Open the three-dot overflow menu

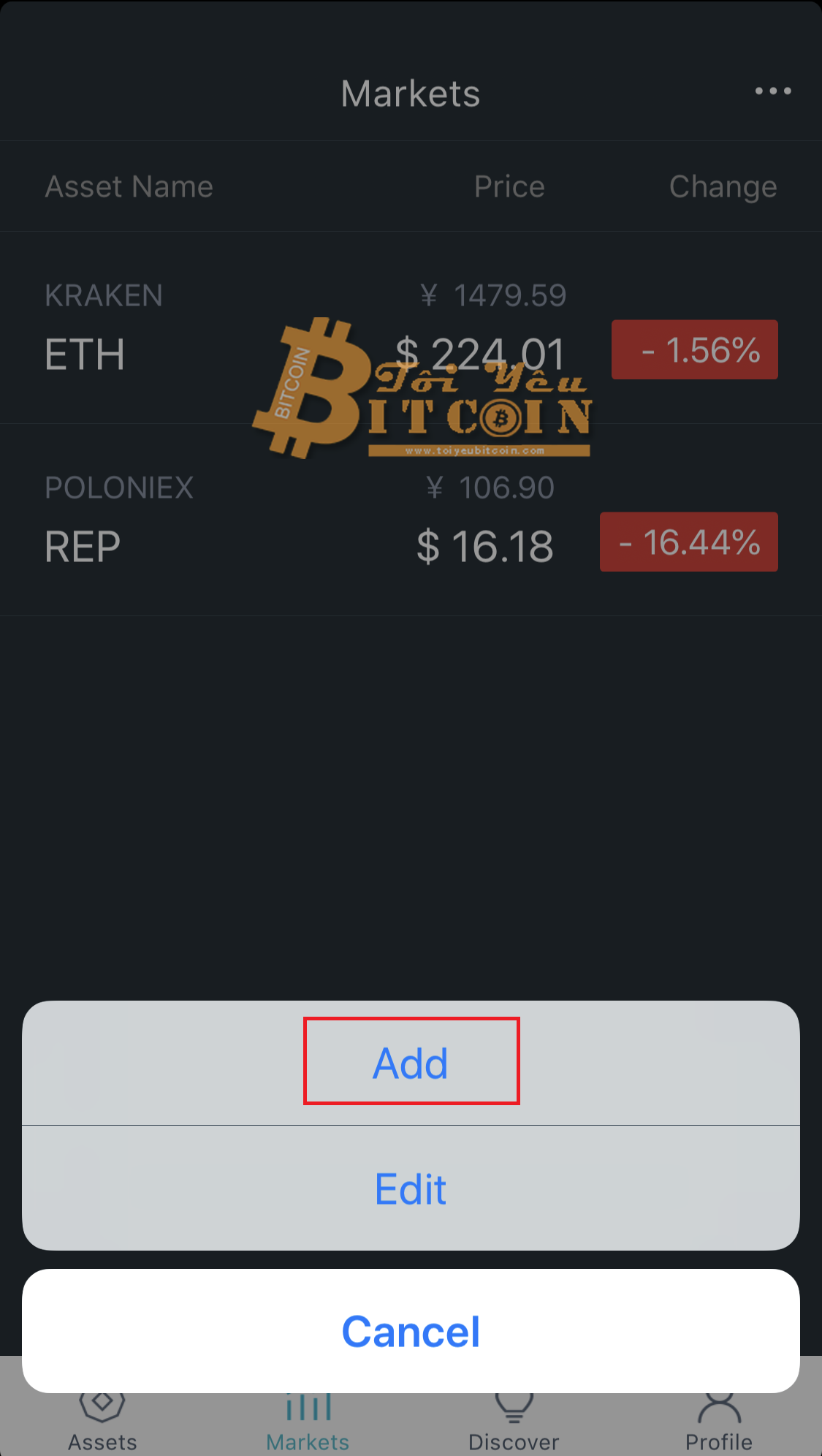tap(772, 91)
